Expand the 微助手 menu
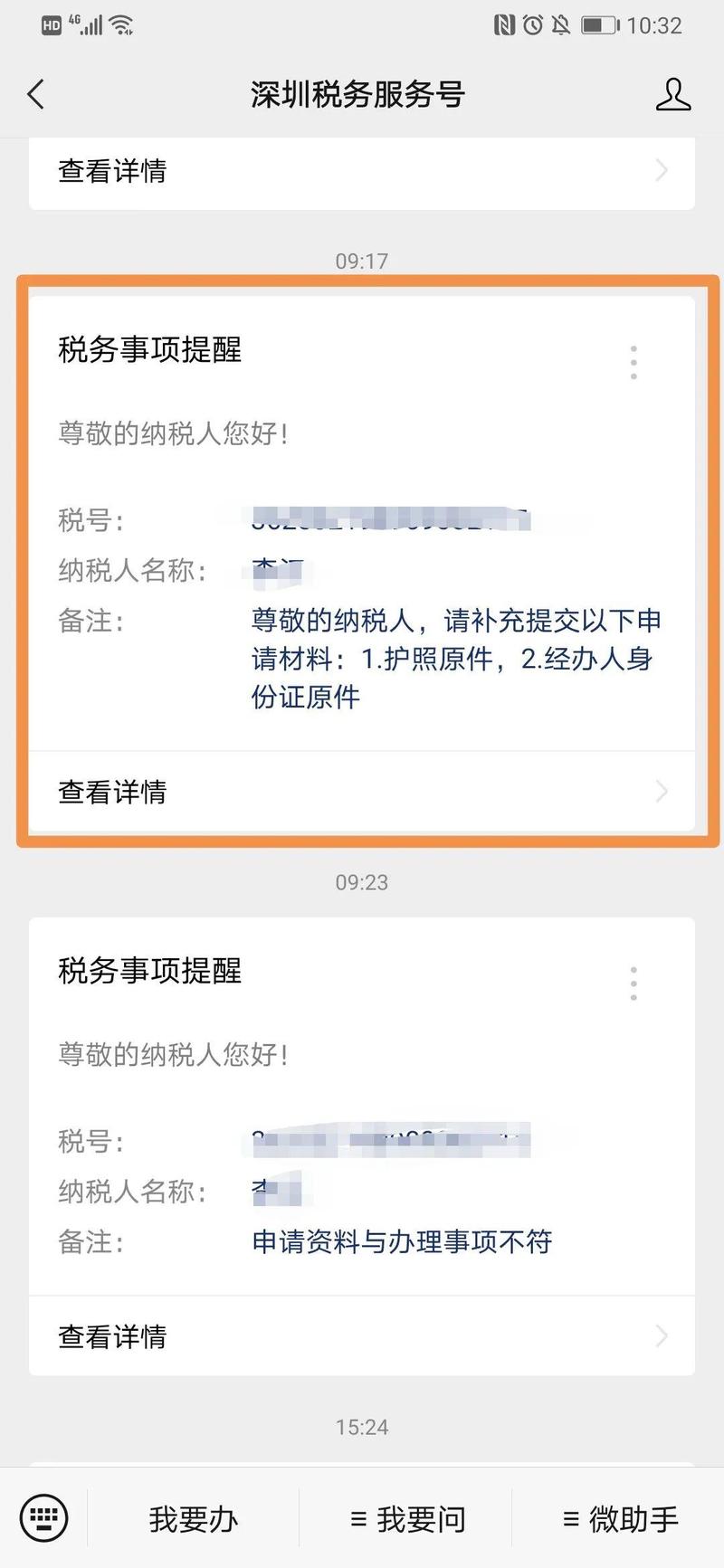 (620, 1518)
